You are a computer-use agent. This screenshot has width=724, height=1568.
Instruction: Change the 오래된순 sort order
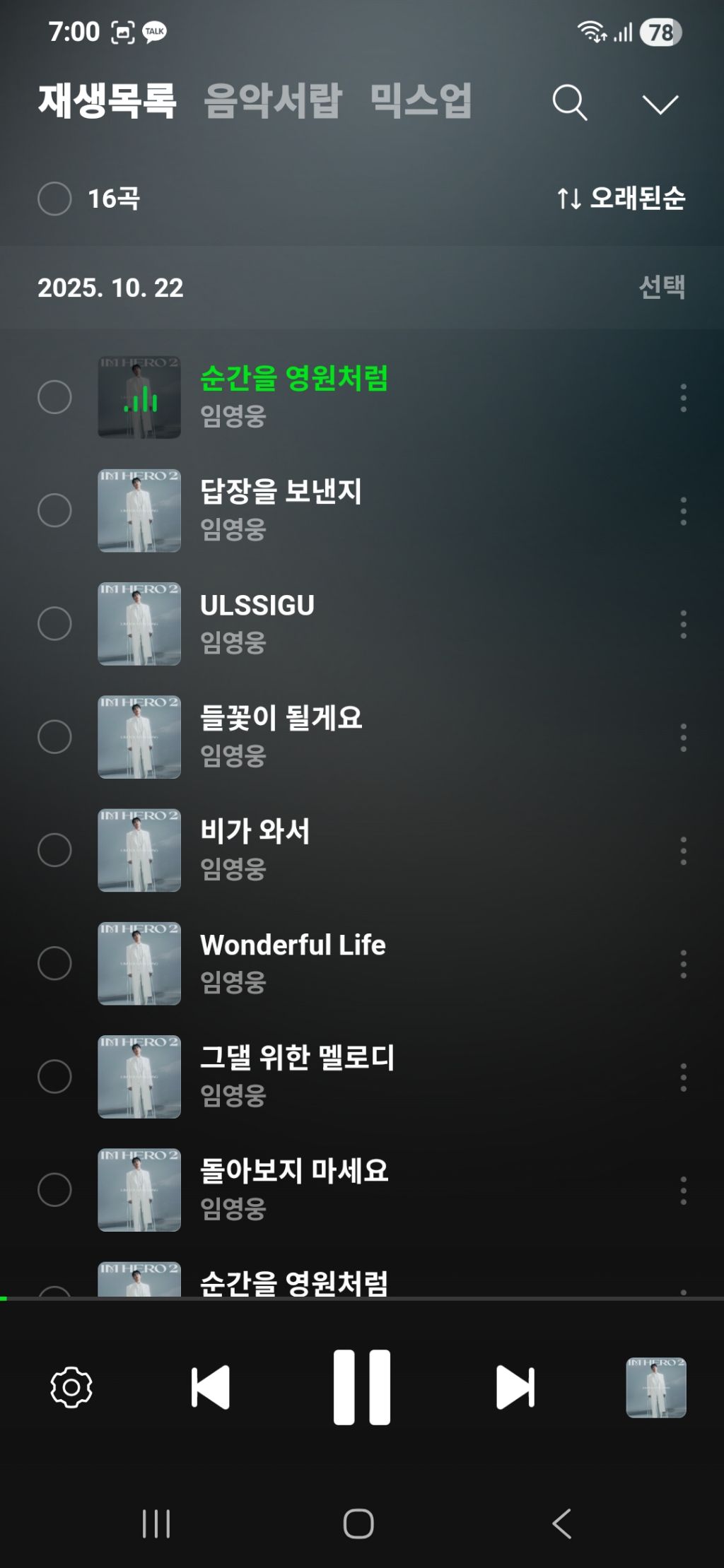pyautogui.click(x=621, y=198)
